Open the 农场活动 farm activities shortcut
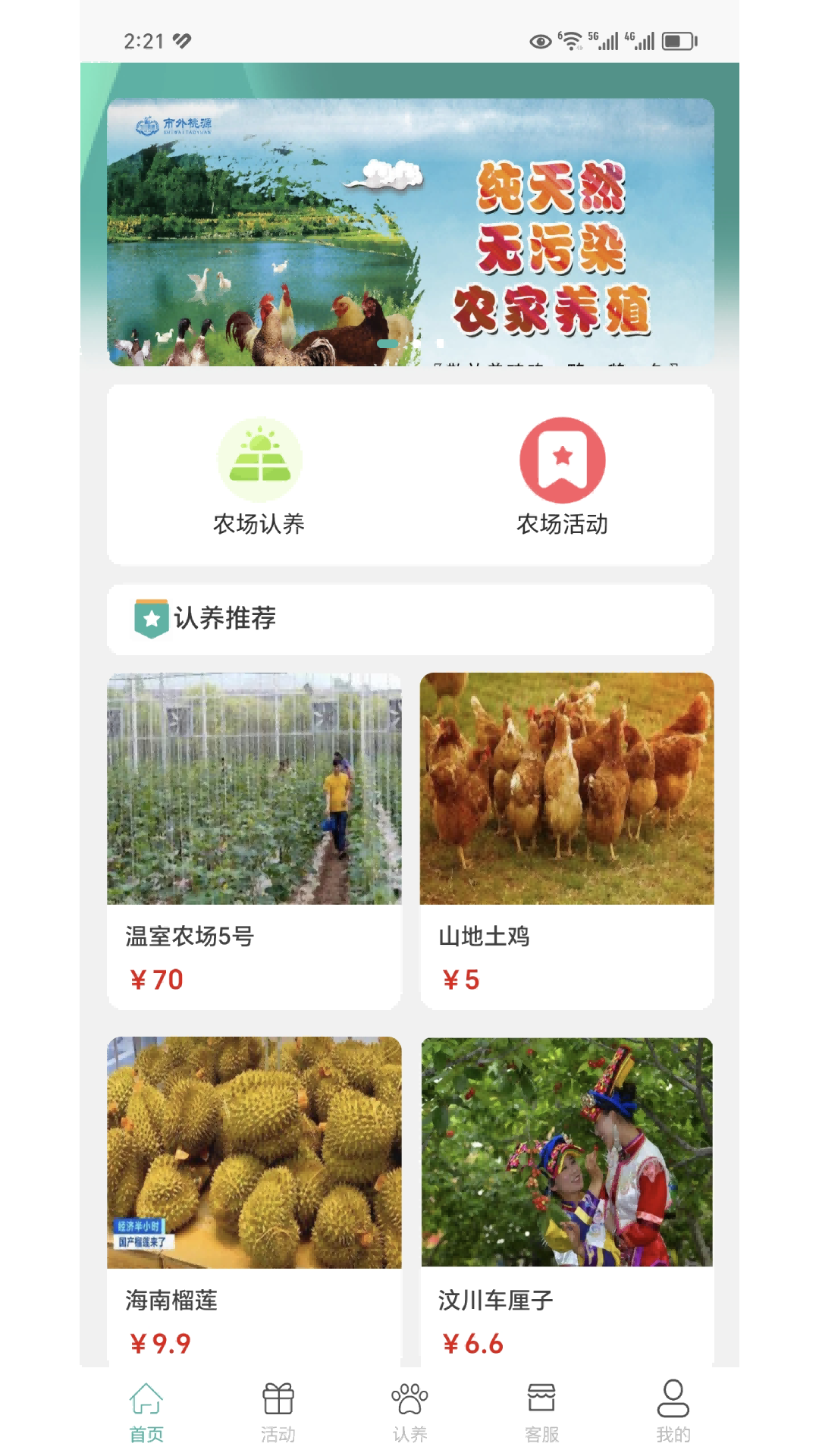Image resolution: width=819 pixels, height=1456 pixels. pyautogui.click(x=562, y=475)
